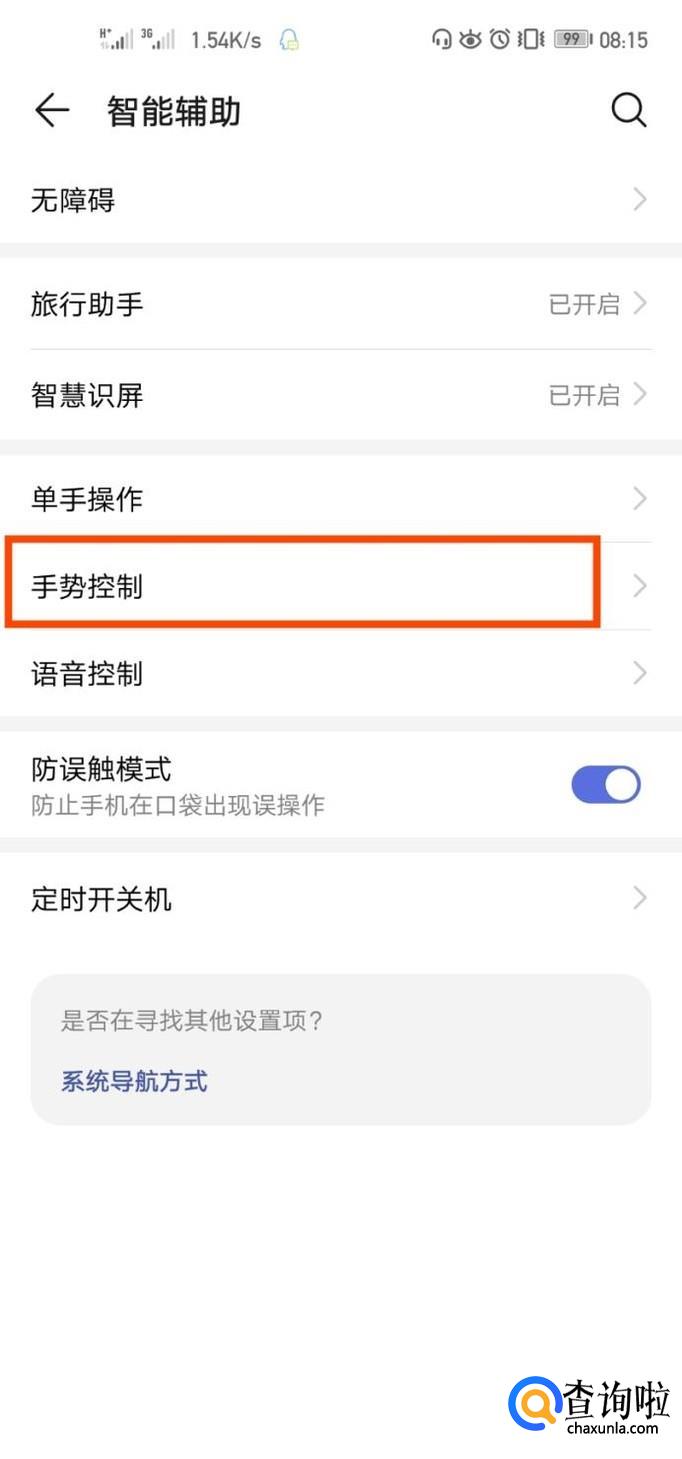Open the 智慧识屏 settings
The height and width of the screenshot is (1459, 682).
tap(340, 395)
